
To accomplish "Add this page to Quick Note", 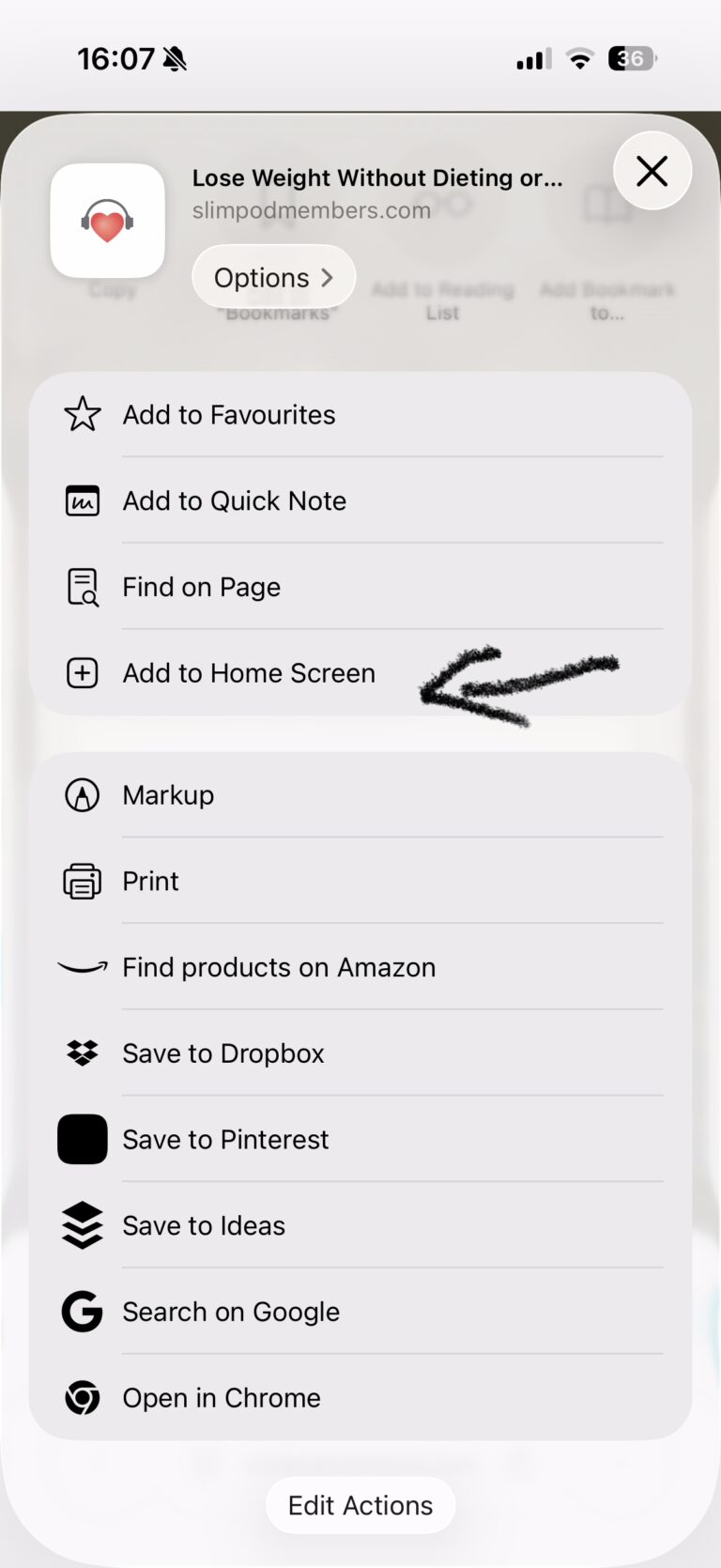I will (235, 501).
